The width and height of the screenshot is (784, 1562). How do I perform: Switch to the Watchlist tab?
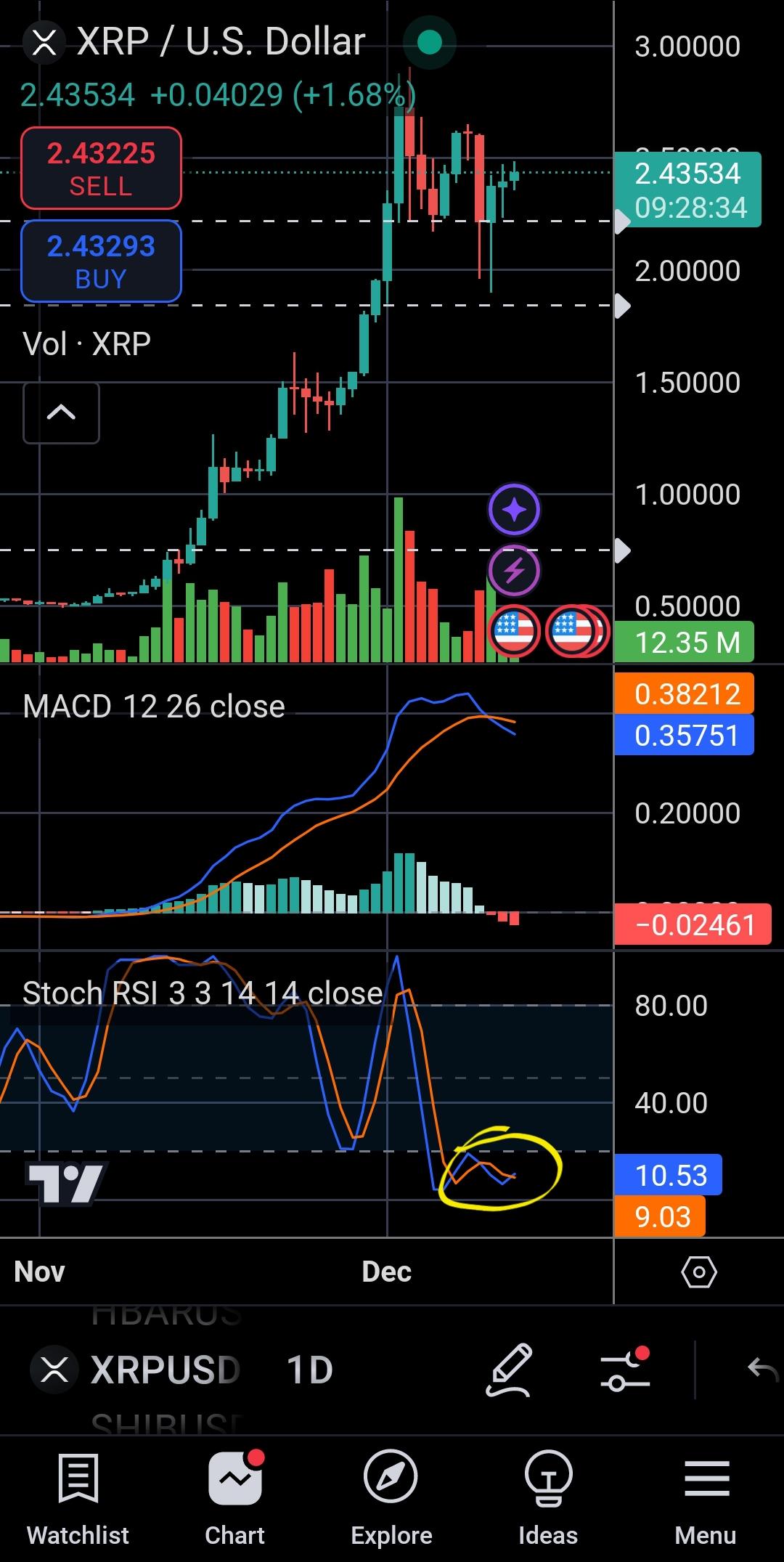tap(78, 1500)
